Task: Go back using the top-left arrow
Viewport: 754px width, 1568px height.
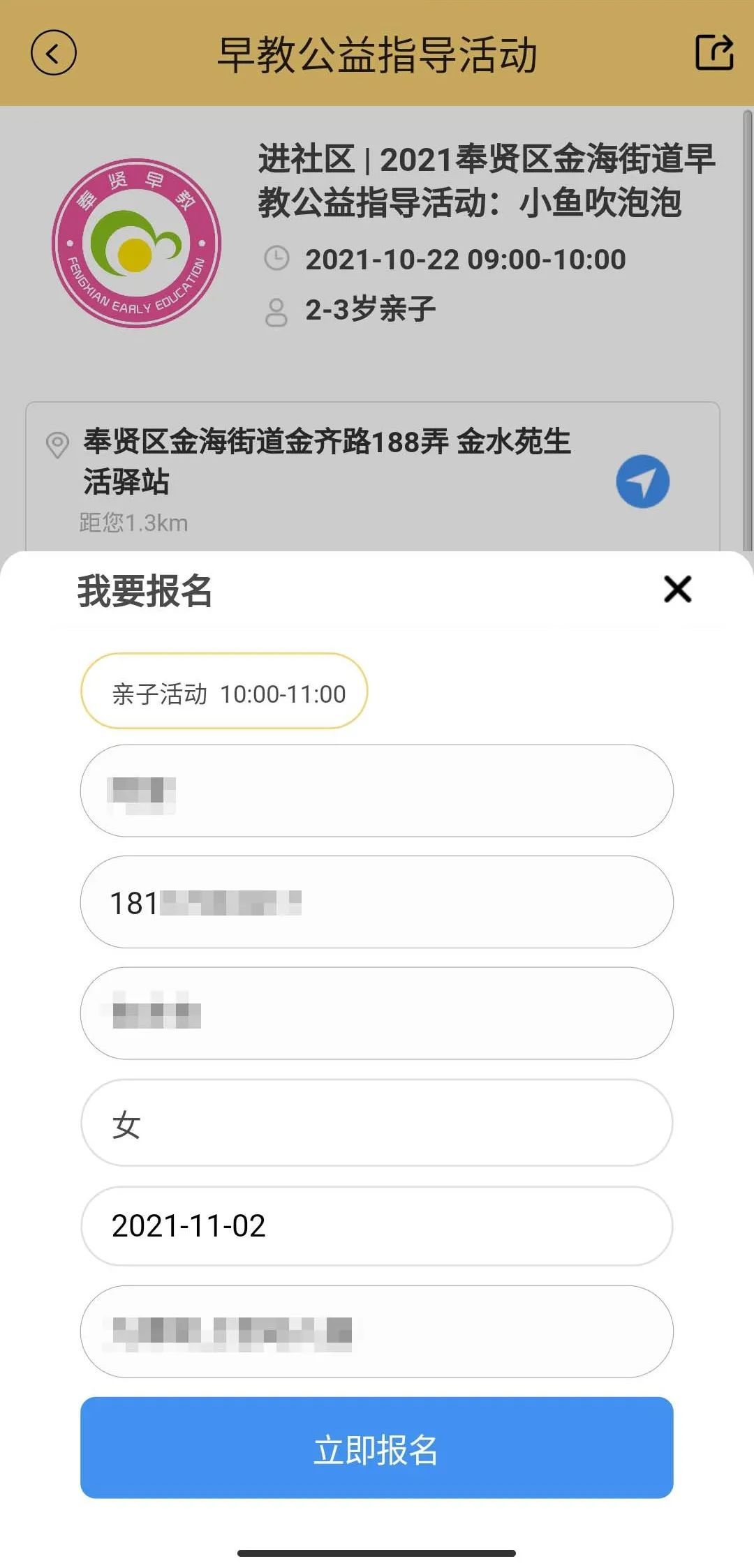Action: coord(53,53)
